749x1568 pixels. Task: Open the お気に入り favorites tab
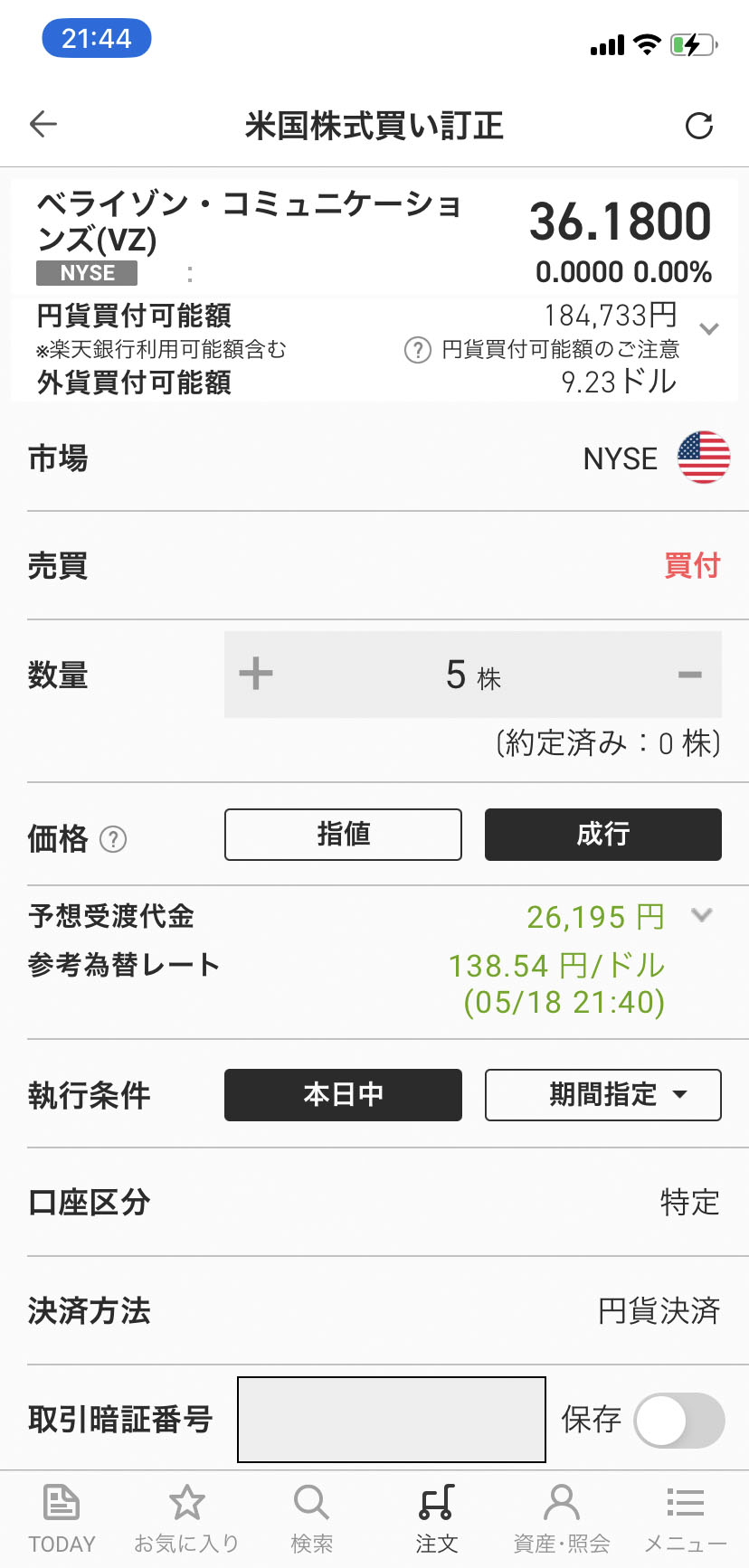[x=186, y=1518]
